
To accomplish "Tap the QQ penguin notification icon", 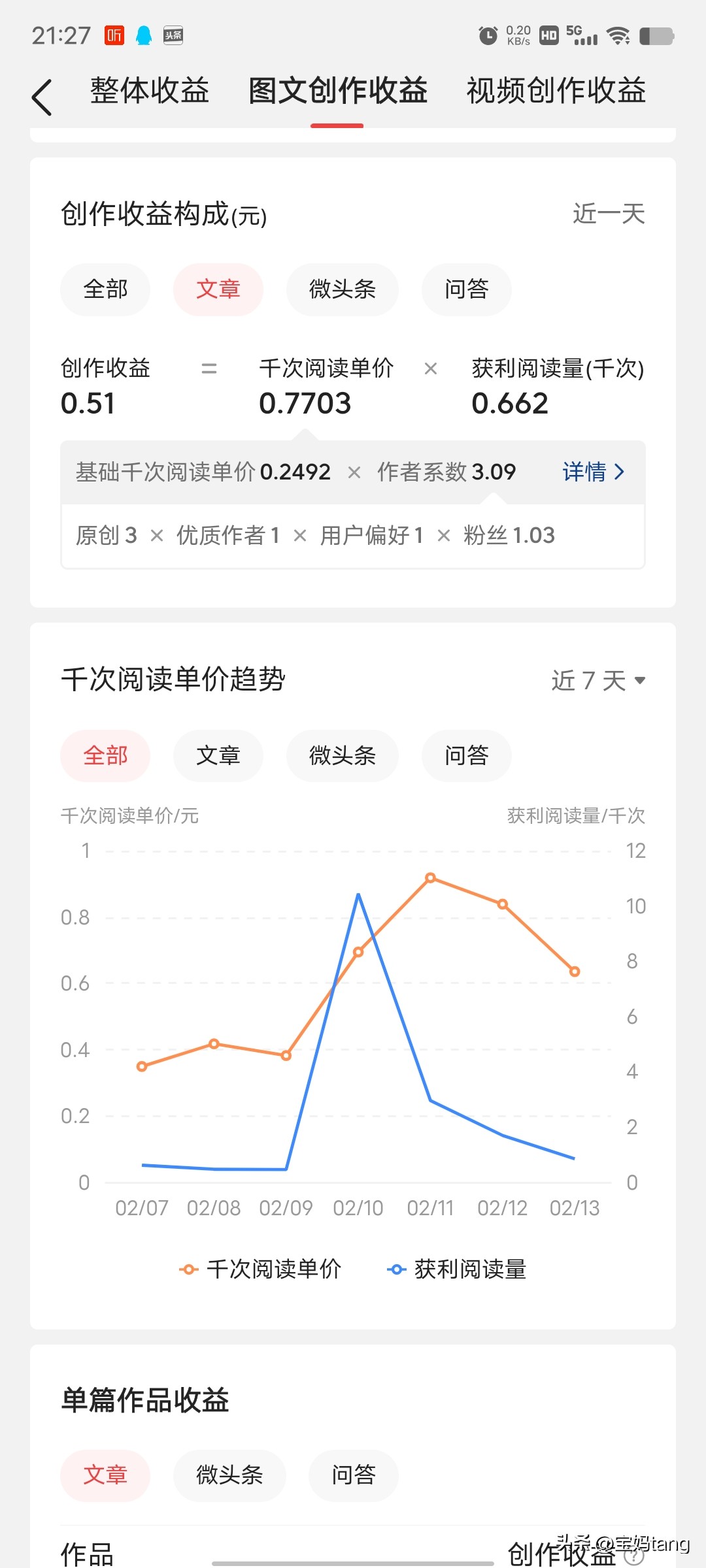I will point(144,35).
